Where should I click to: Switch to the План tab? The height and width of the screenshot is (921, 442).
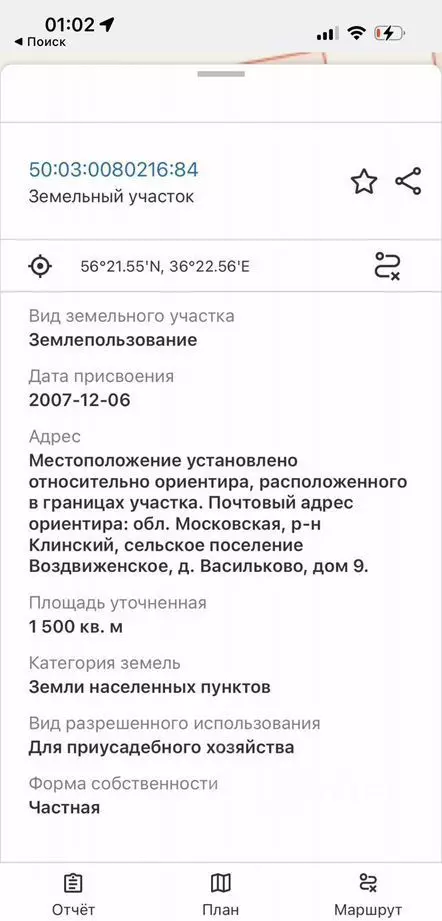click(x=221, y=894)
